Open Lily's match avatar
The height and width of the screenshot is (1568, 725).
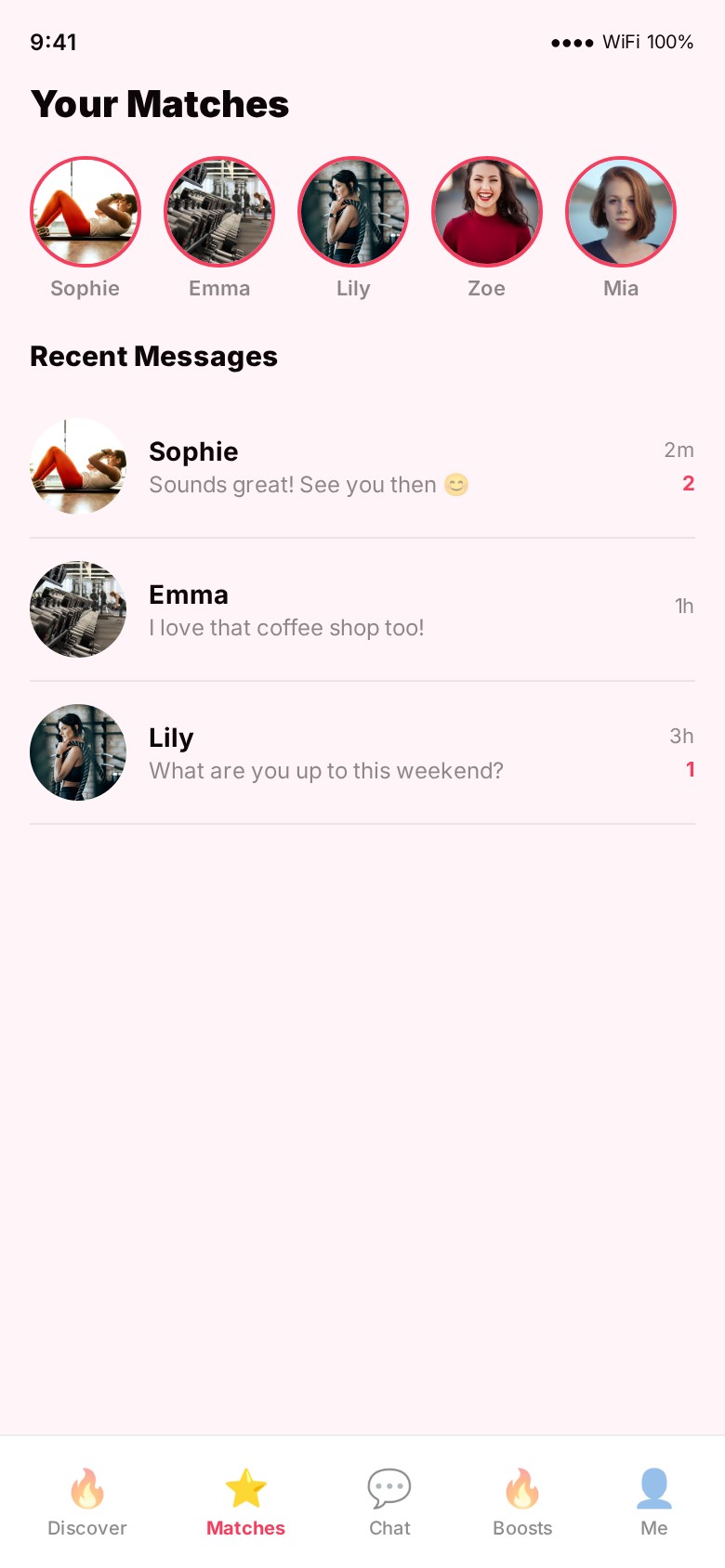(x=353, y=212)
